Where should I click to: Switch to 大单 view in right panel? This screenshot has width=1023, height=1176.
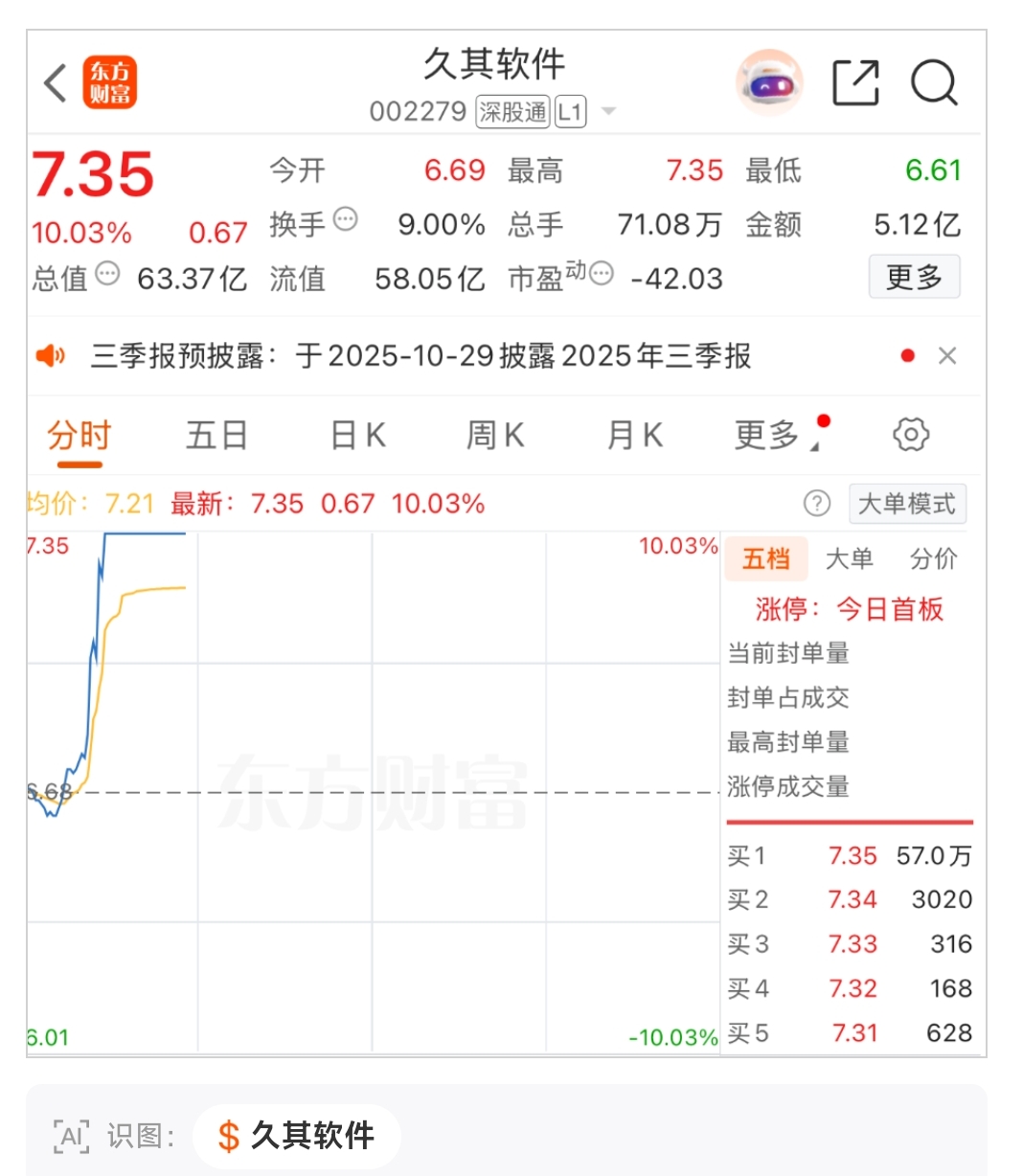pos(851,559)
